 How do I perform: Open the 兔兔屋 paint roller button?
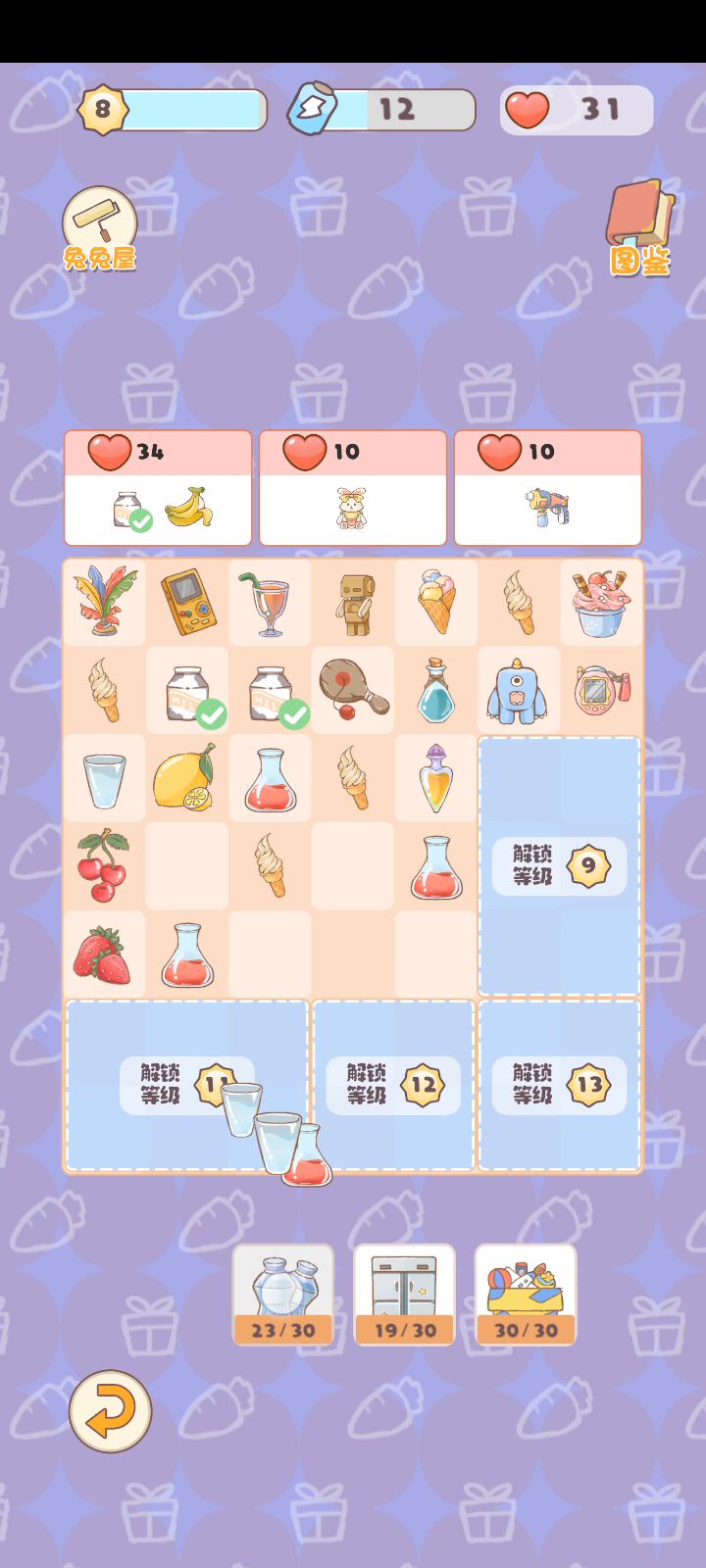[99, 226]
